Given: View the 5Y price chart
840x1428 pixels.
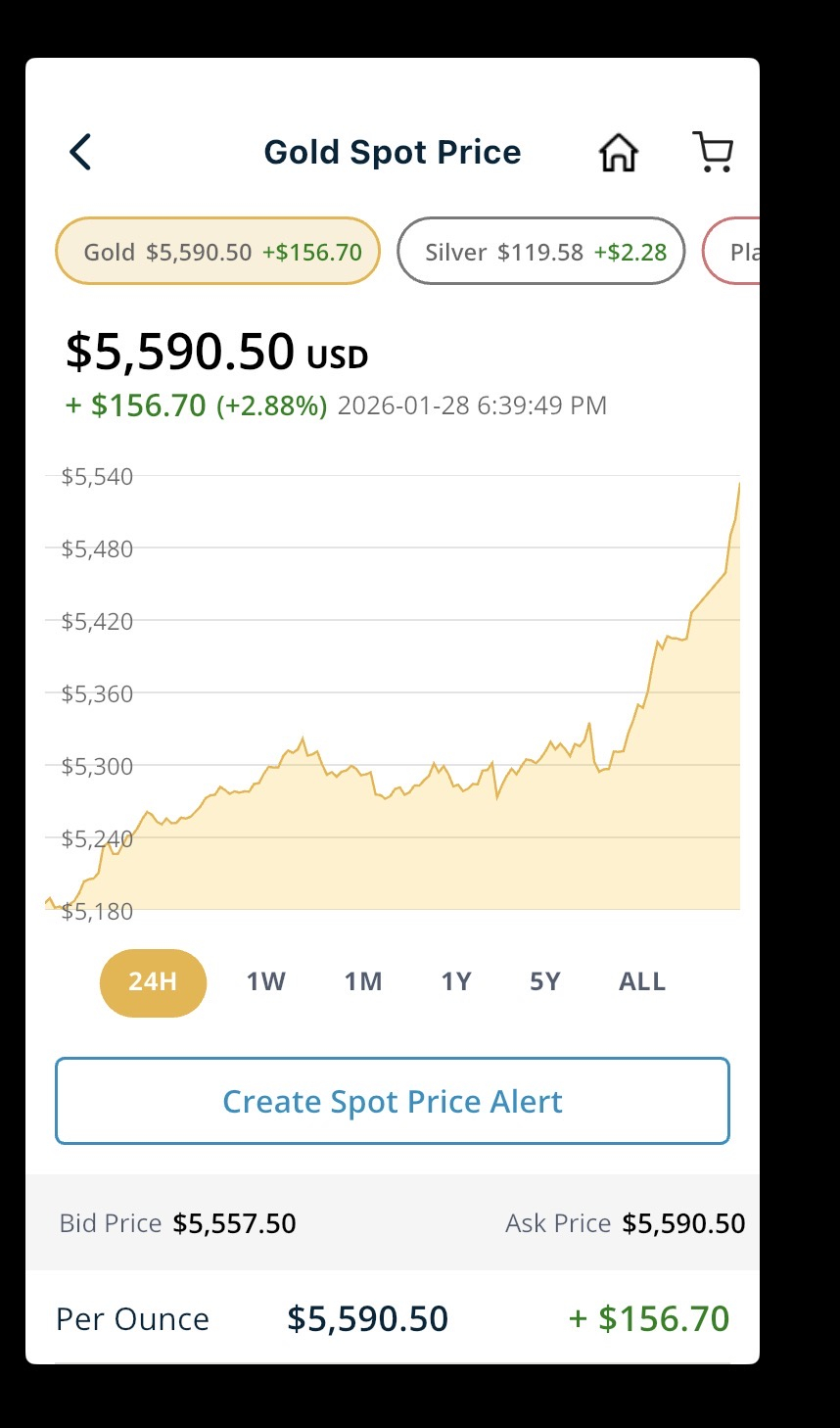Looking at the screenshot, I should coord(545,982).
